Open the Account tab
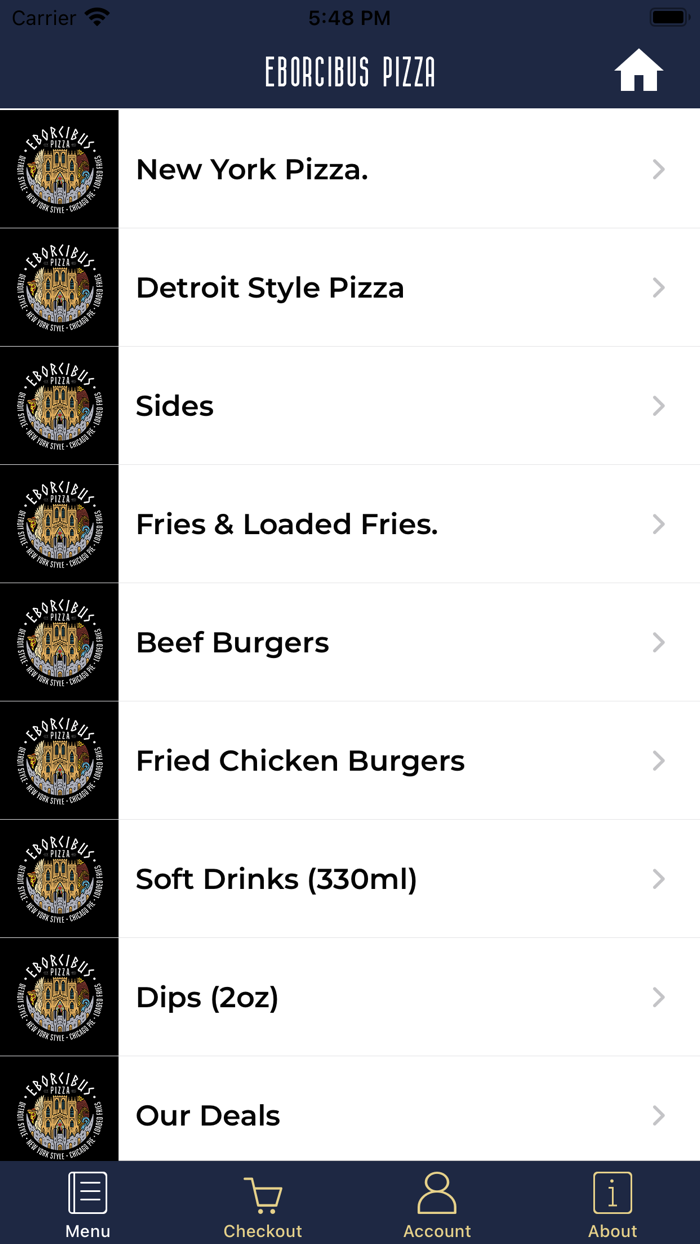700x1244 pixels. click(x=437, y=1204)
